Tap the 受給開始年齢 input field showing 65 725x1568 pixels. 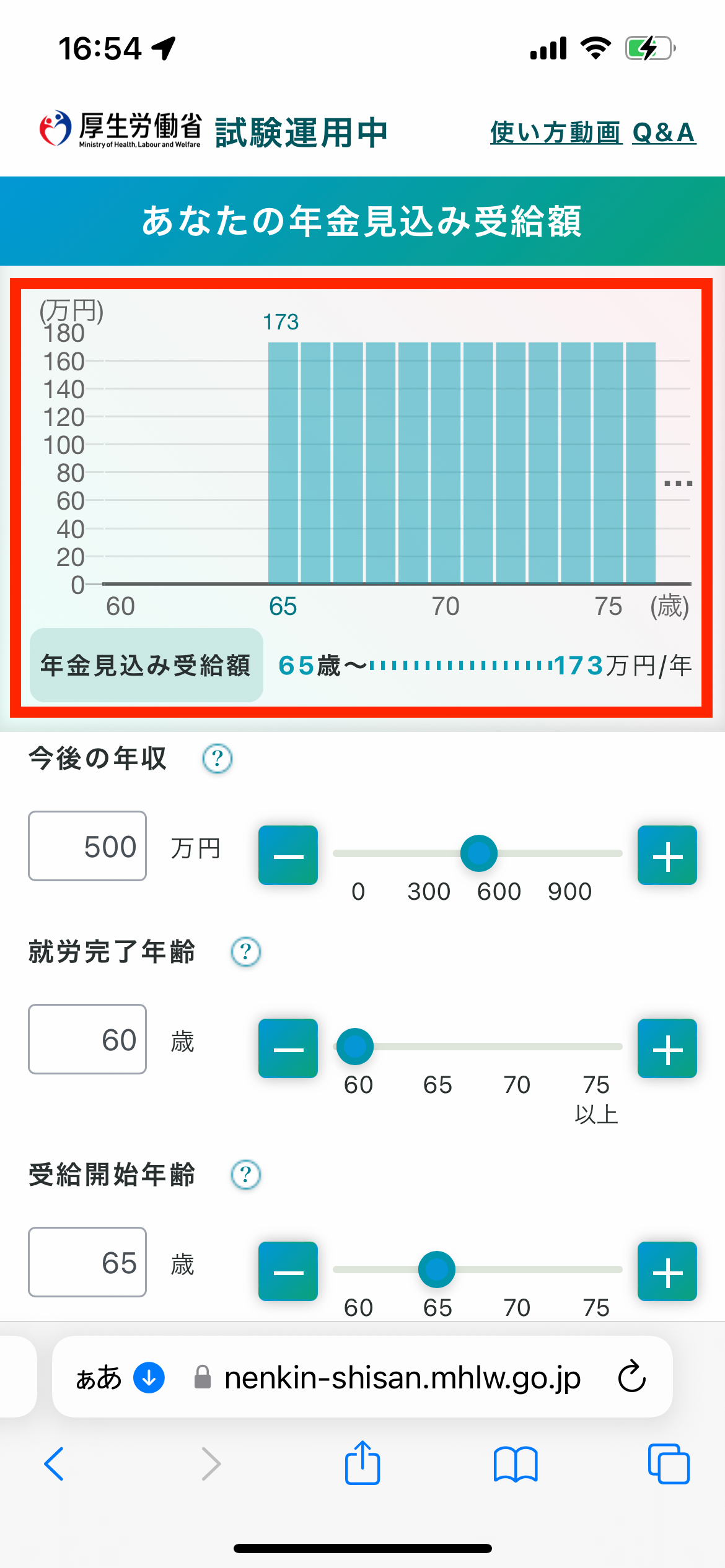pyautogui.click(x=87, y=1262)
